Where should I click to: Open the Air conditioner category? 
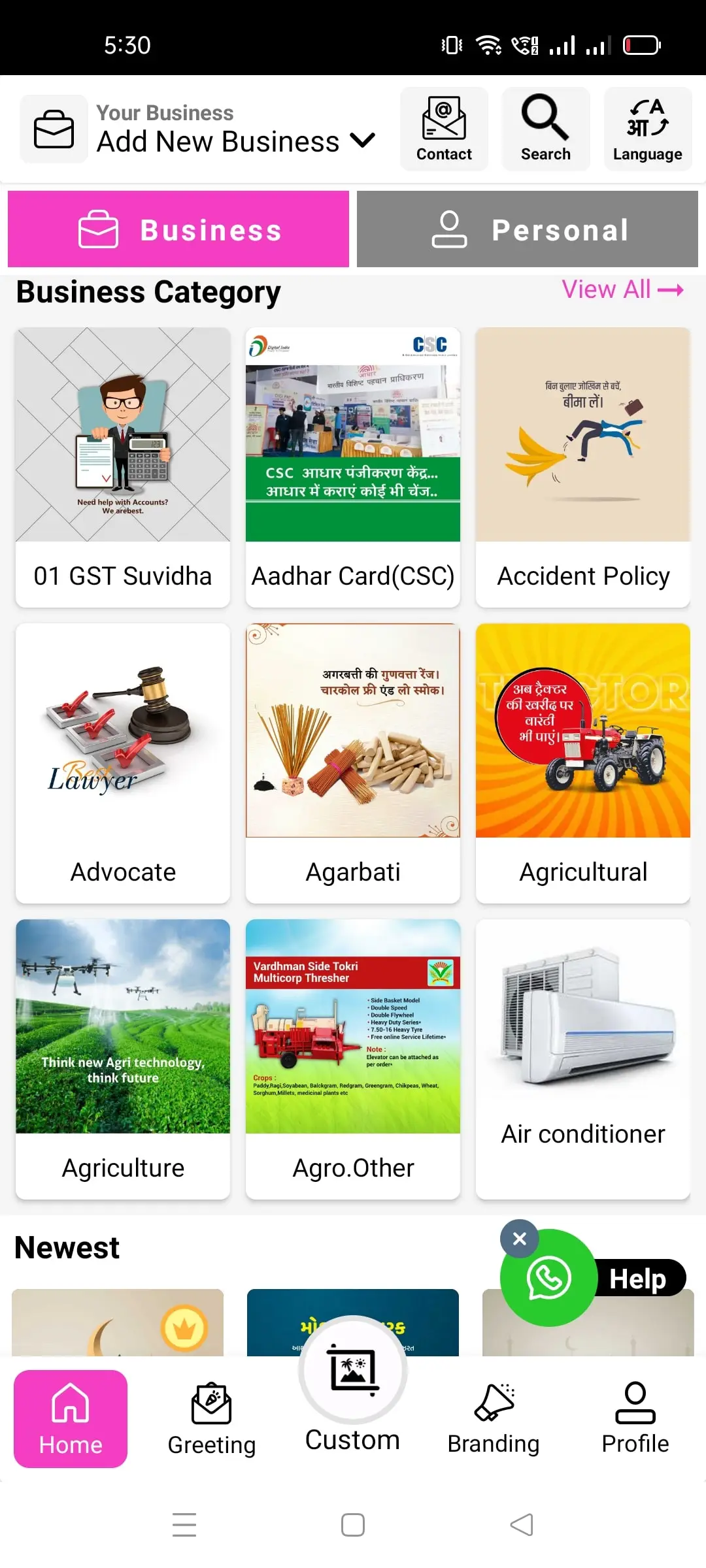click(582, 1059)
